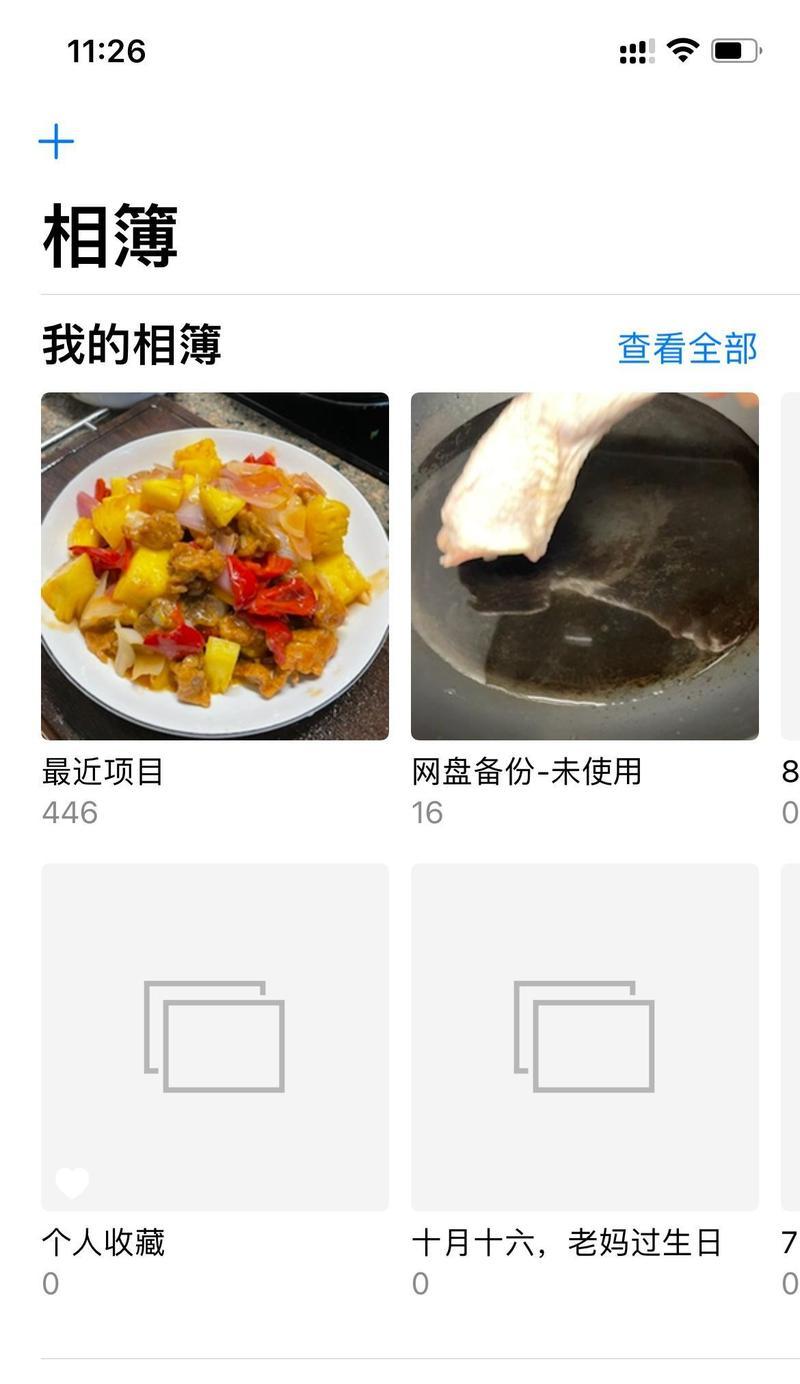Viewport: 800px width, 1384px height.
Task: Tap the plus icon to add album
Action: [x=56, y=142]
